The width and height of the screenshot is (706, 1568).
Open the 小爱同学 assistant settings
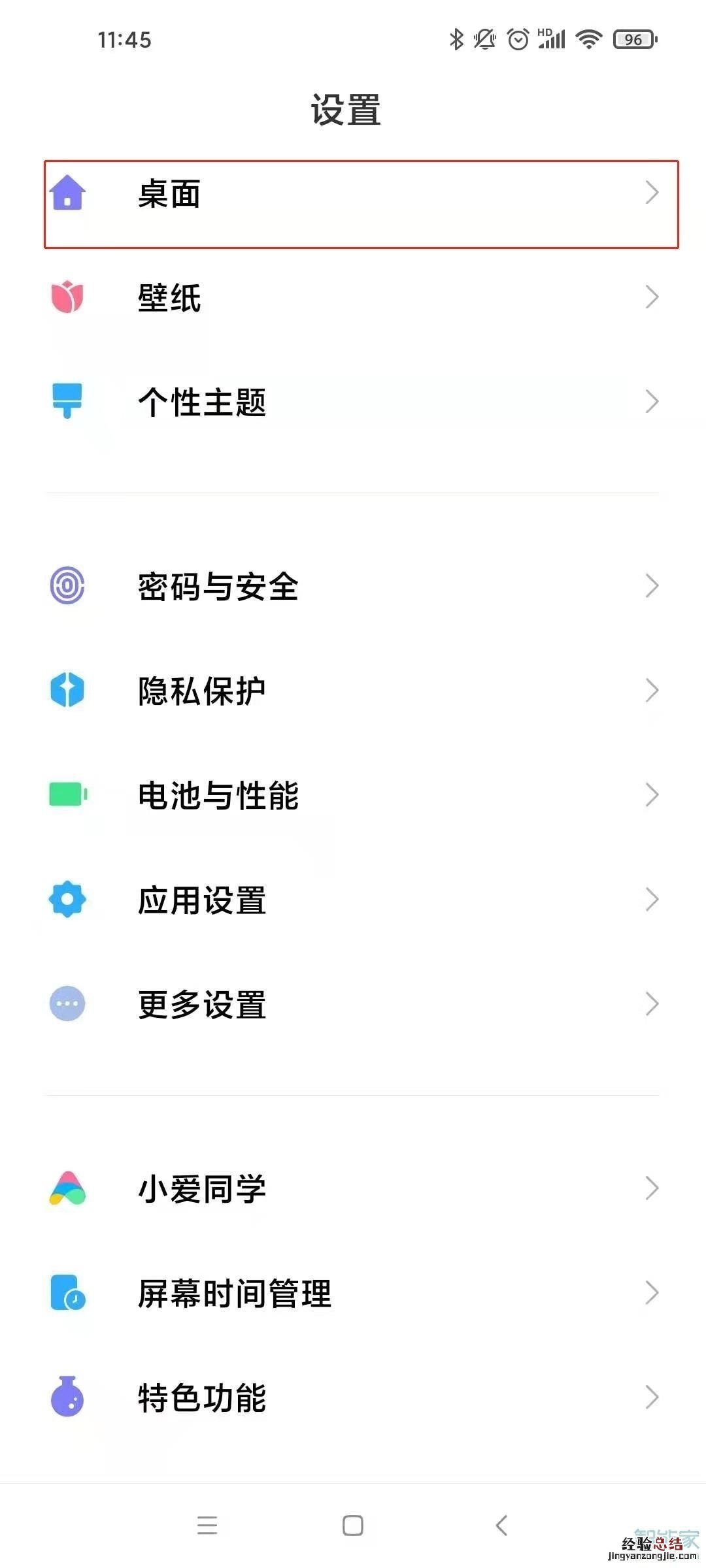pos(353,1188)
